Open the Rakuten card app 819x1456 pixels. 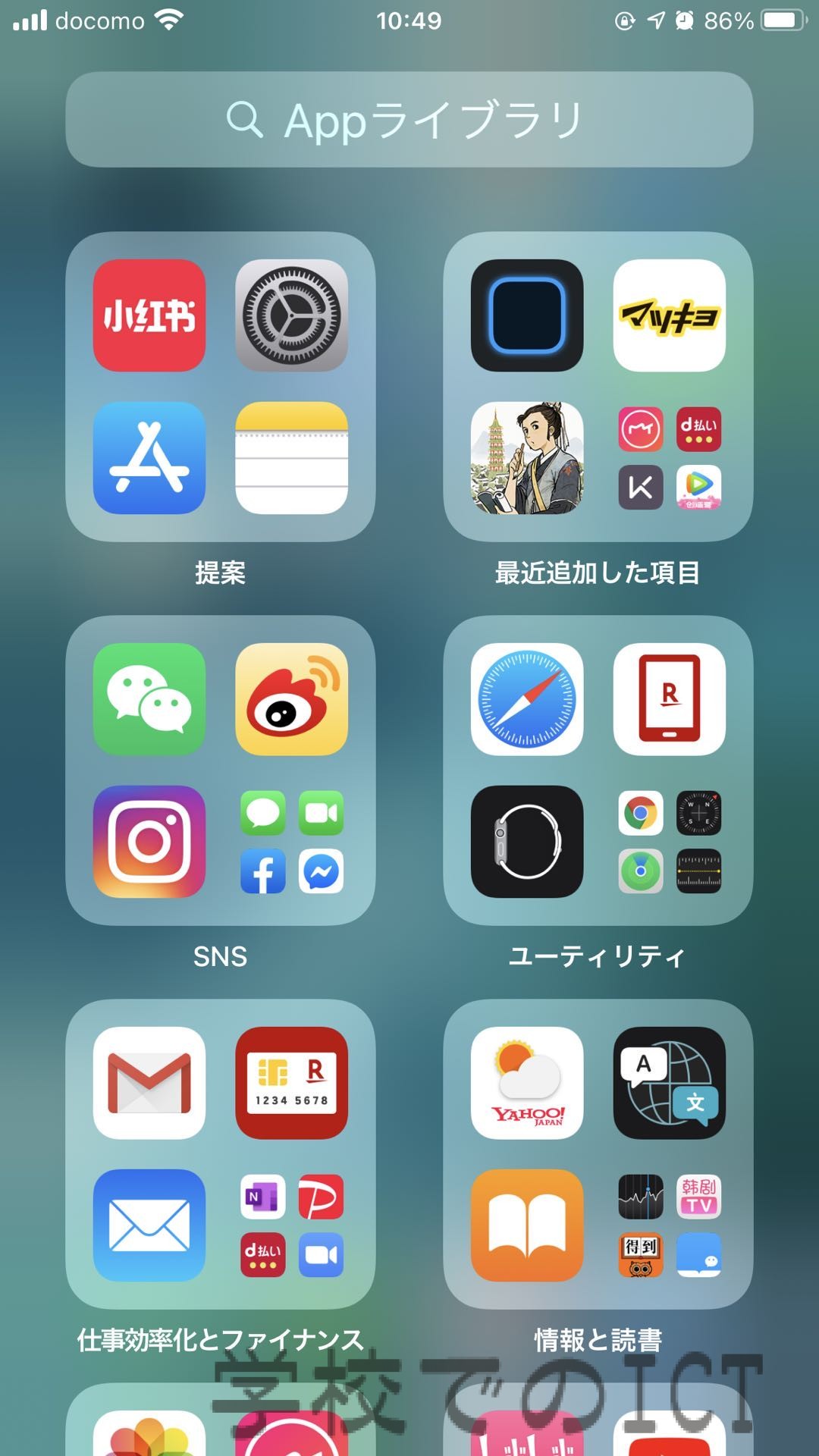(x=291, y=1083)
